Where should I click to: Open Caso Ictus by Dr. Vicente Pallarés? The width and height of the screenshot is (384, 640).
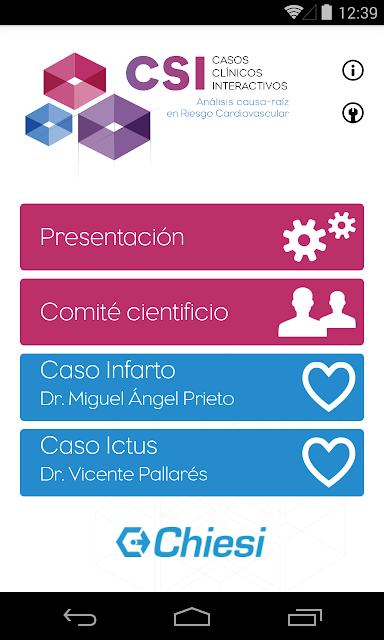pos(192,462)
